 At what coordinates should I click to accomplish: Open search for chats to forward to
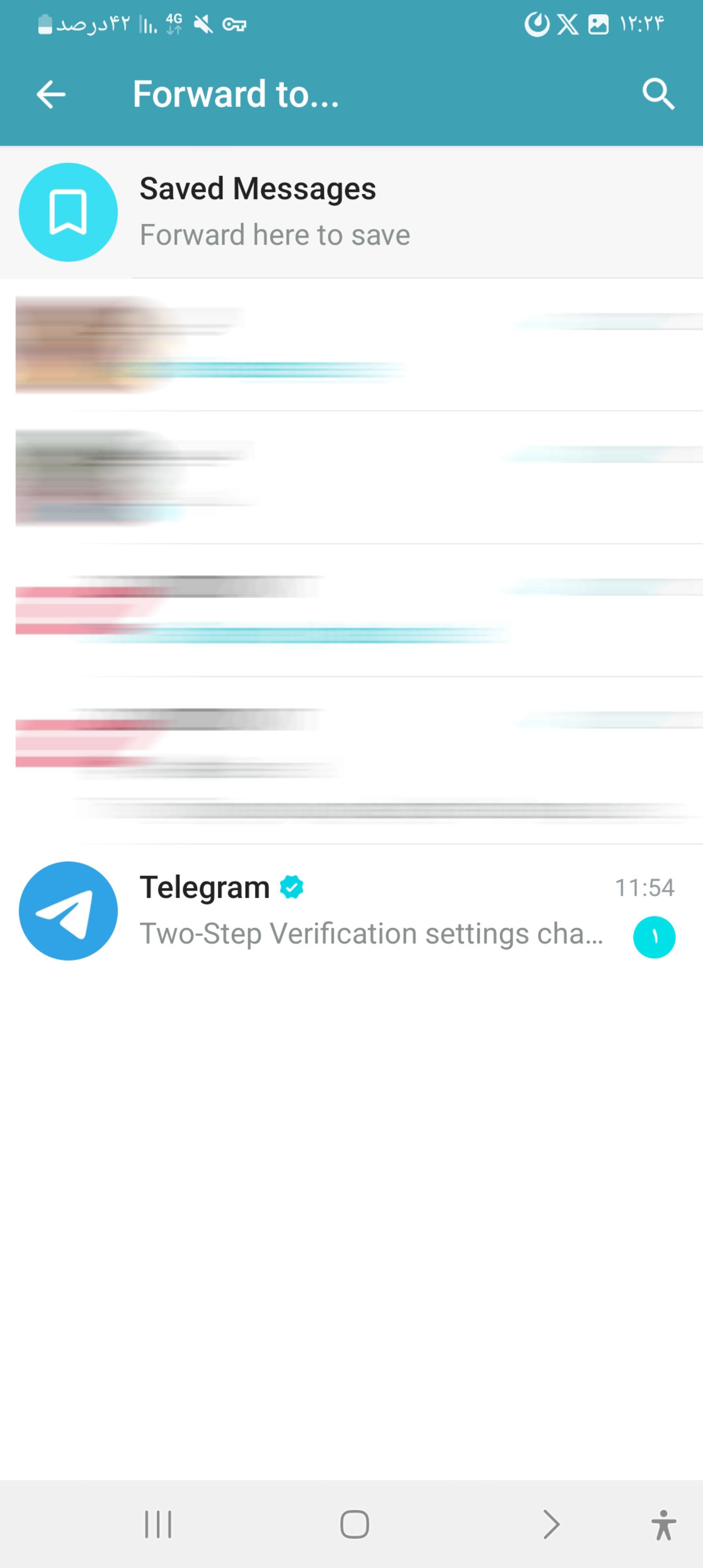658,94
